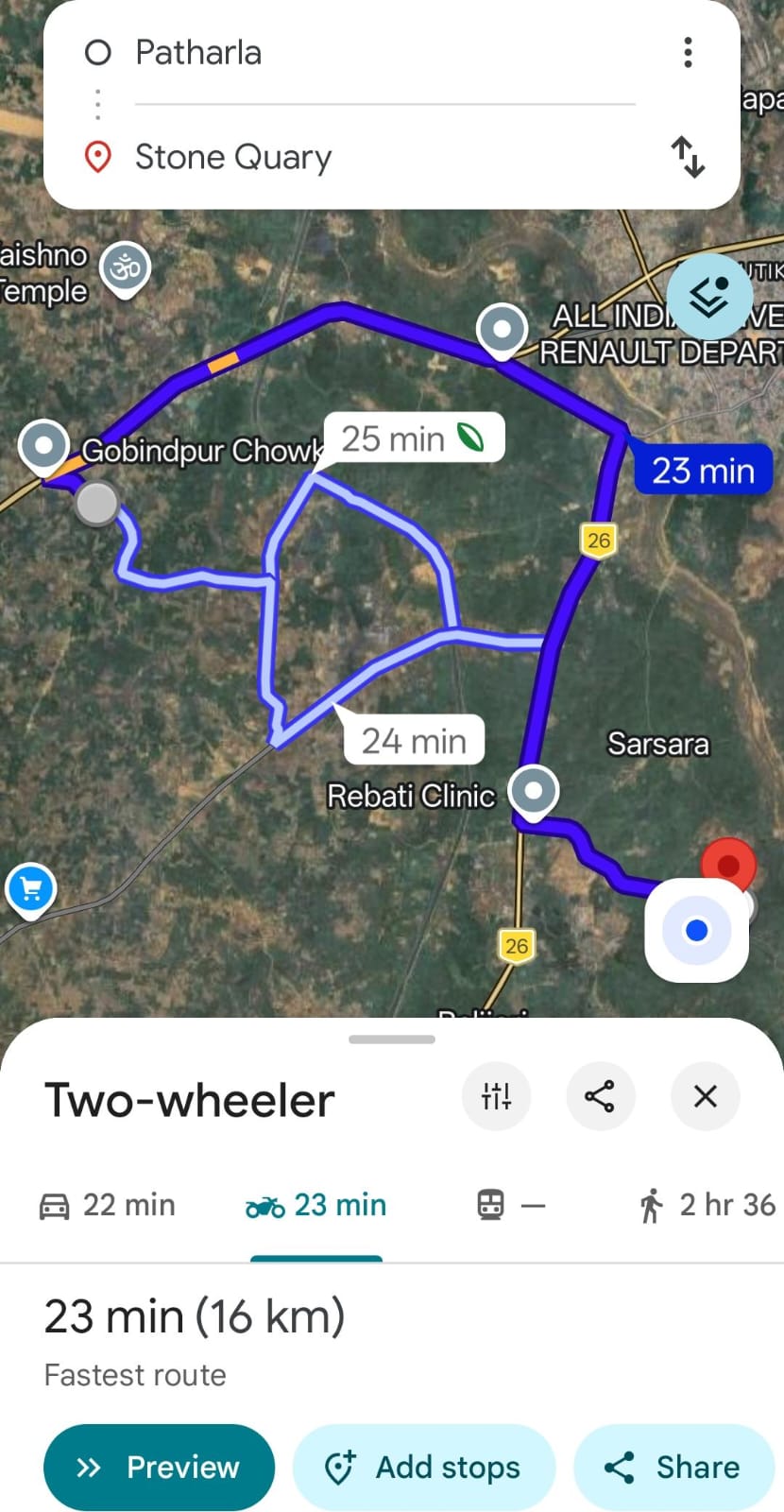
Task: Open Gobindpur Chowk place marker
Action: tap(44, 444)
